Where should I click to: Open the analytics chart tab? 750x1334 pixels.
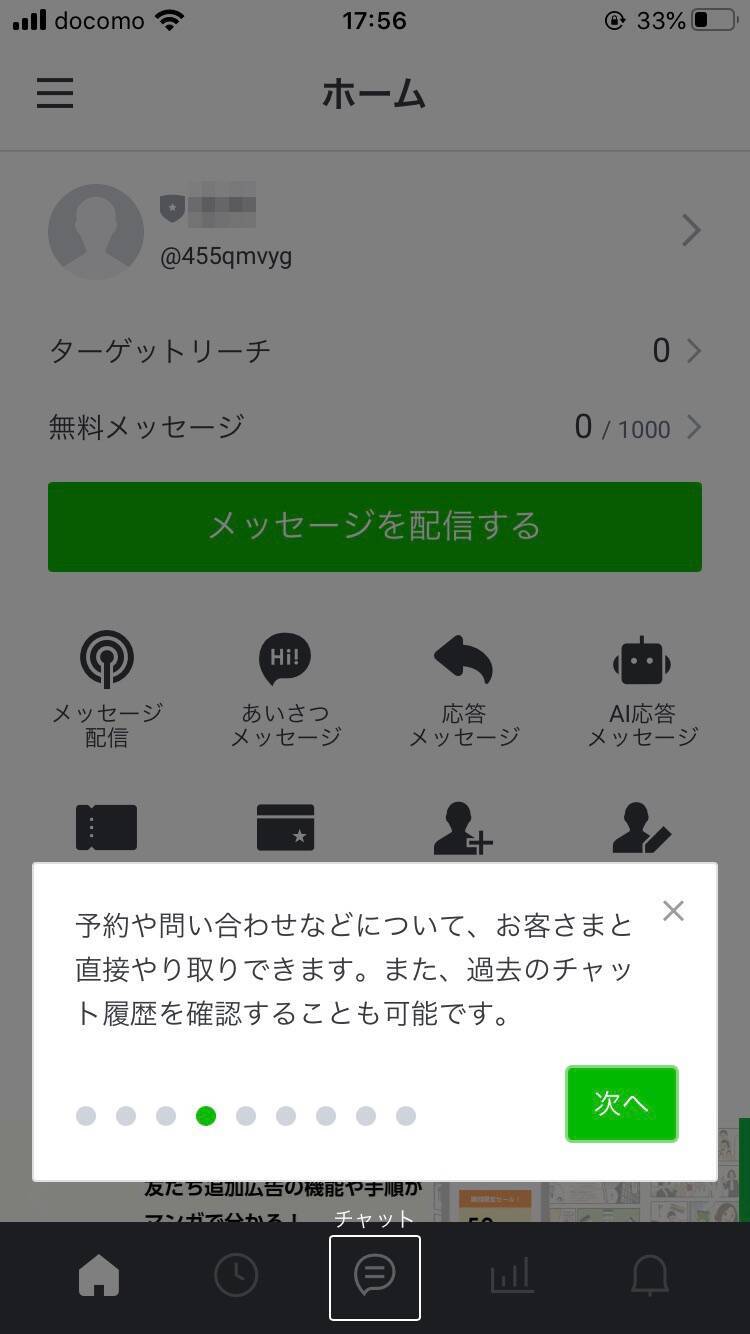click(512, 1276)
